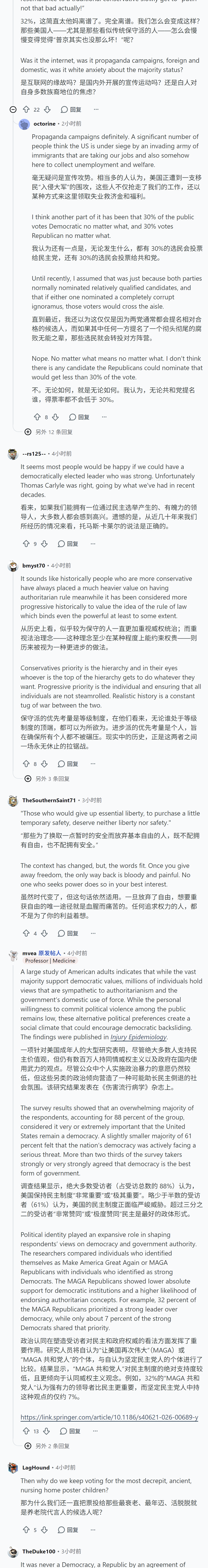Screen dimensions: 208x1568
Task: Reply to LagHound's comment
Action: (68, 1530)
